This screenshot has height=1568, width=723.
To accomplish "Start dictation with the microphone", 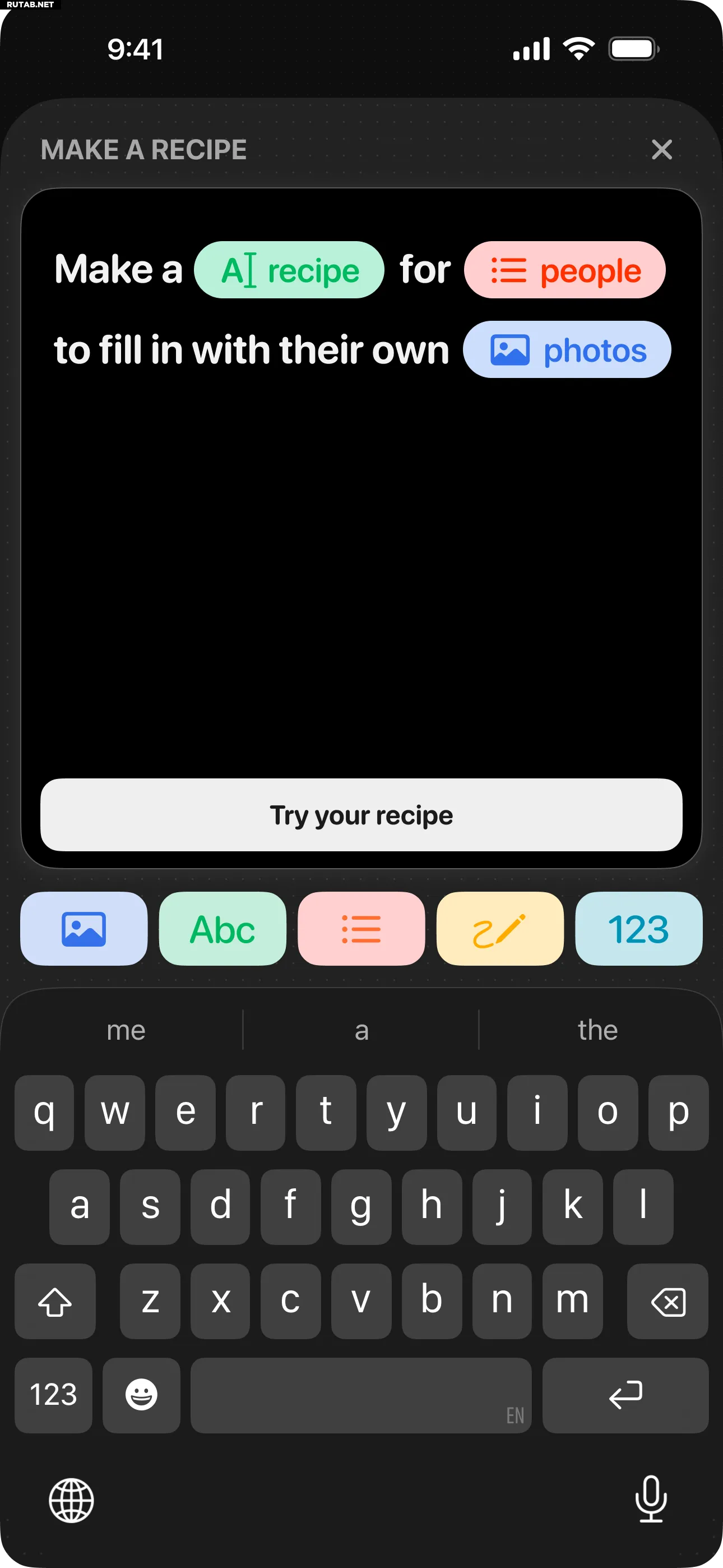I will click(651, 1498).
